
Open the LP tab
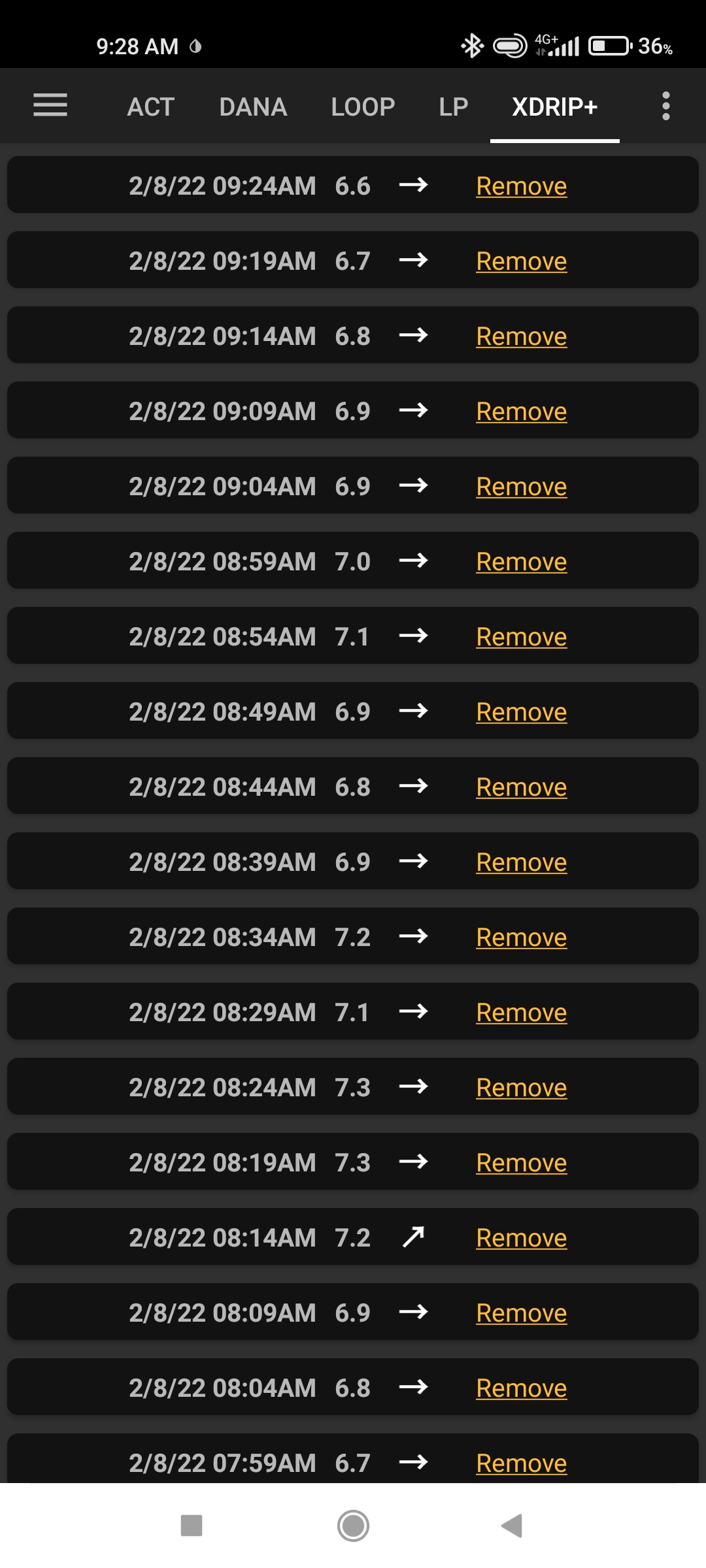pos(452,106)
